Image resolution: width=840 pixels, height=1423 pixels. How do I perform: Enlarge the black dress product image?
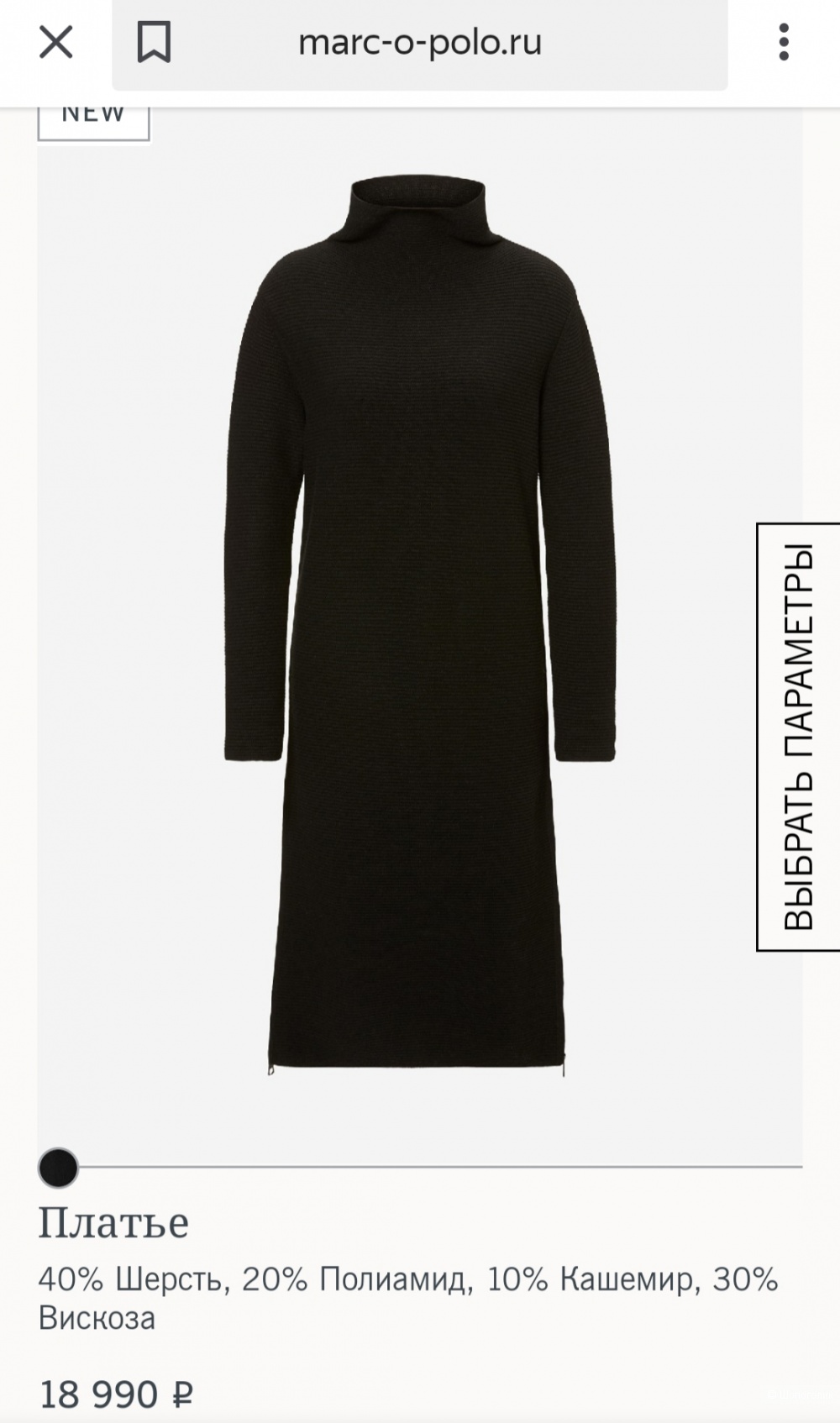419,622
